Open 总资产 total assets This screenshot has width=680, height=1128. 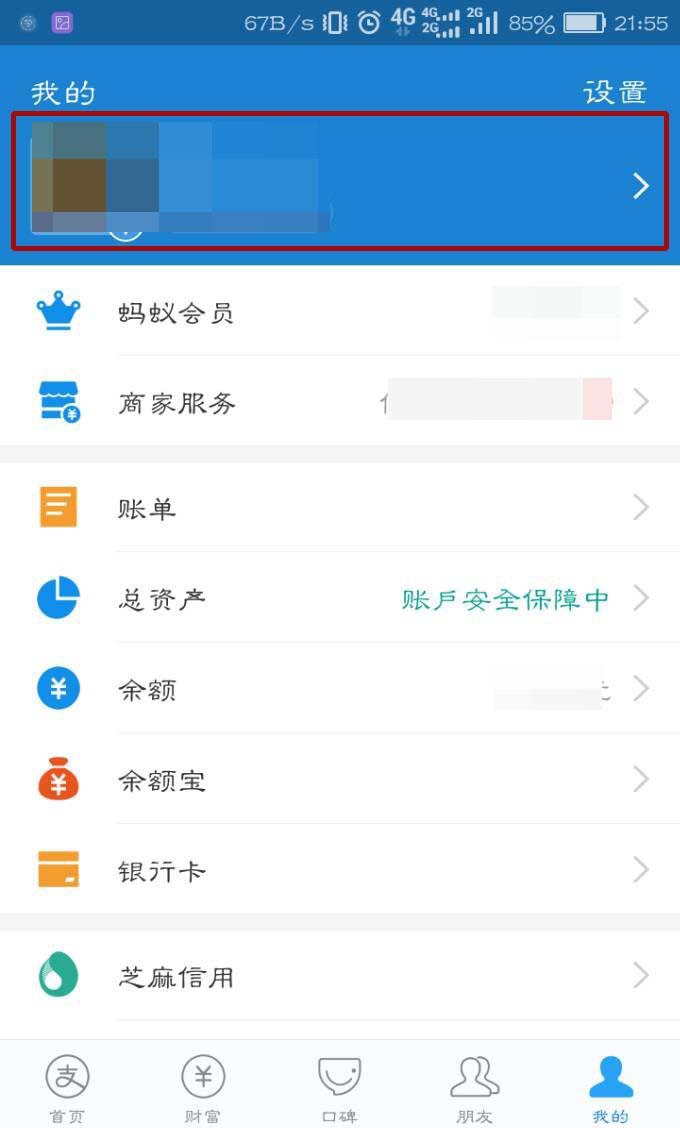(340, 599)
